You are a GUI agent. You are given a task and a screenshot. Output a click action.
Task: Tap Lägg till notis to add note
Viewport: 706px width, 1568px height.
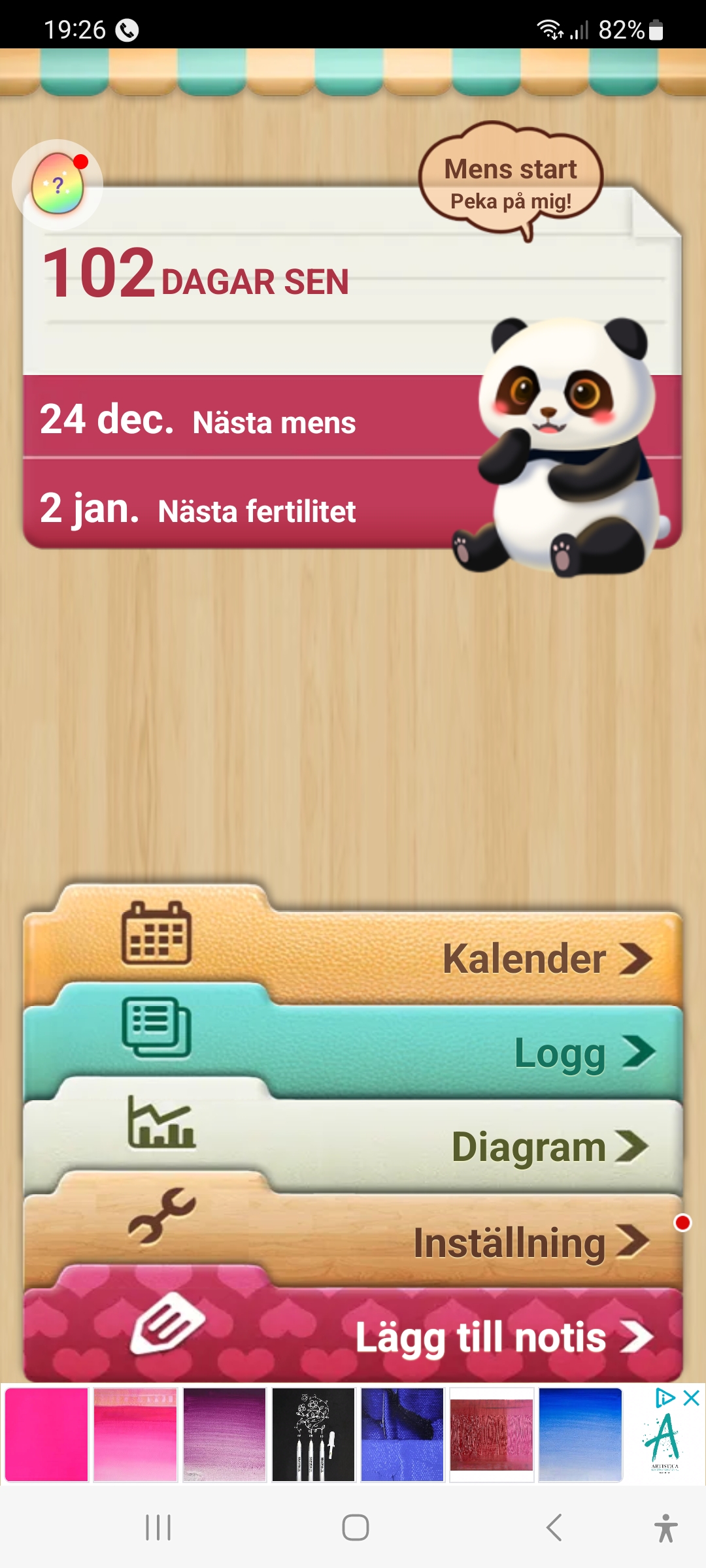[x=353, y=1336]
